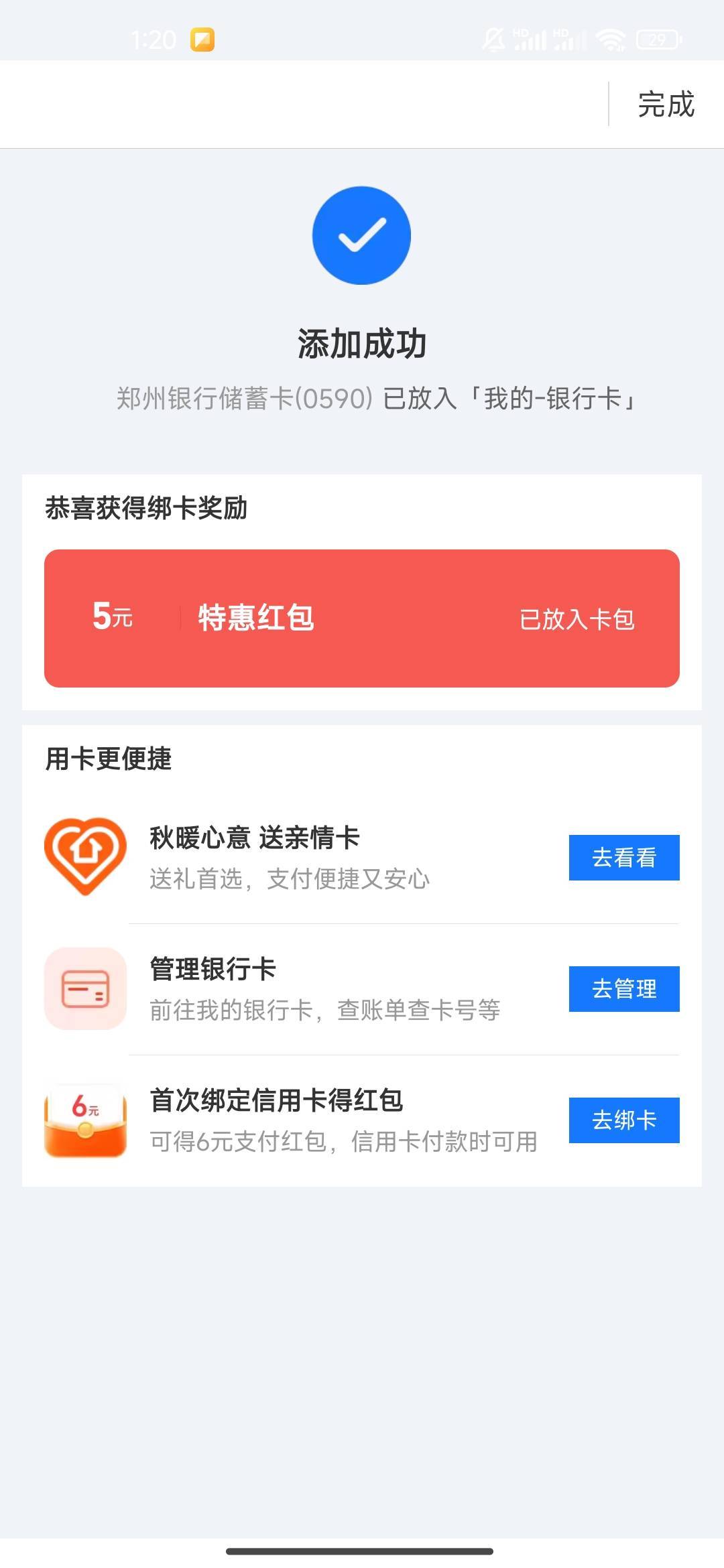724x1568 pixels.
Task: Open the 5元 特惠红包 reward card
Action: (362, 618)
